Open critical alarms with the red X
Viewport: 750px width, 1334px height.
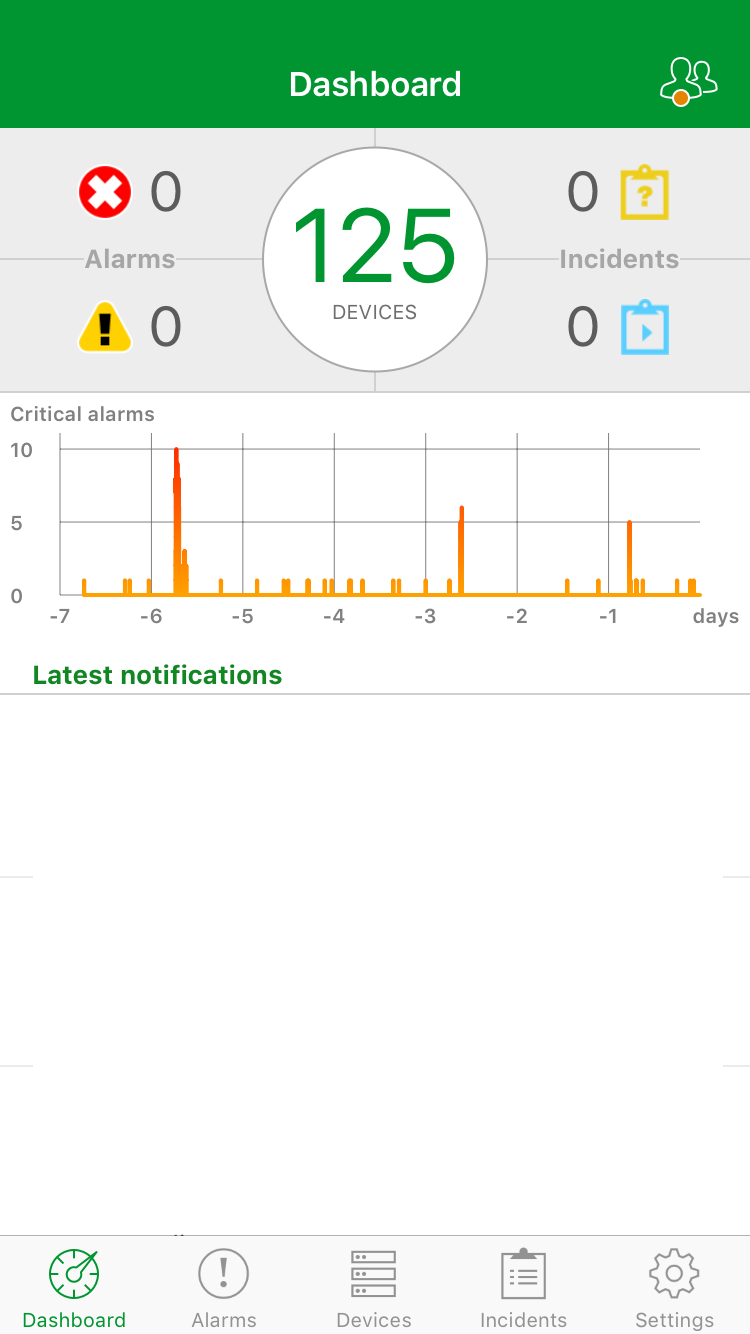(x=105, y=192)
